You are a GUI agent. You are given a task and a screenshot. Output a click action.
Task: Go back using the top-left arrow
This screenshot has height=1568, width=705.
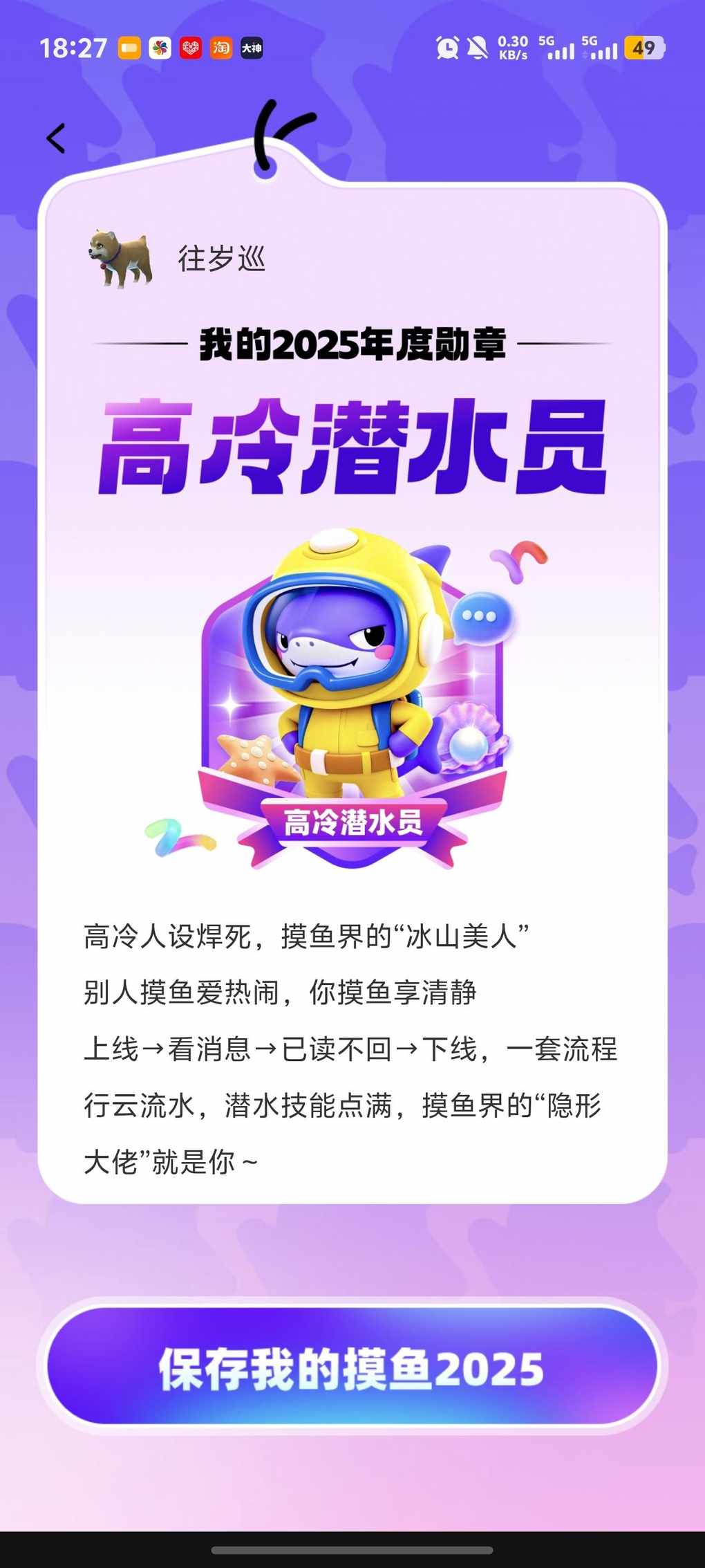[x=56, y=138]
